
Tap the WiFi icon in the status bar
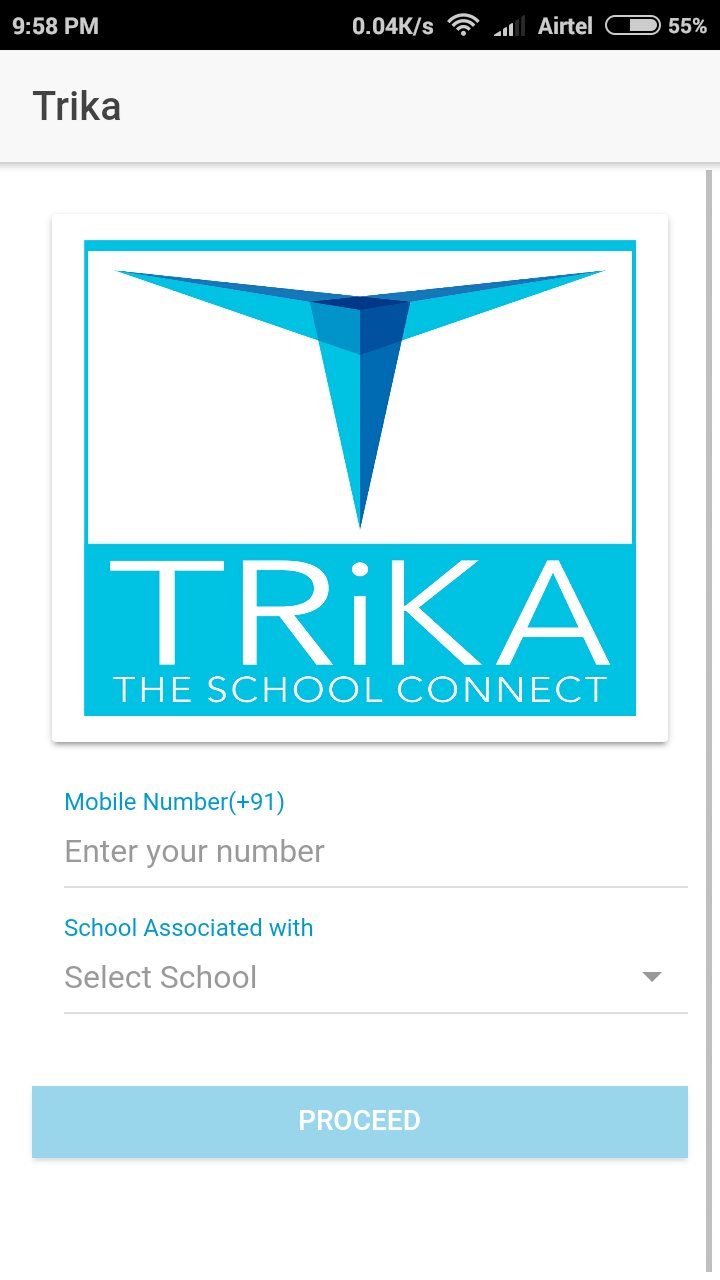[462, 26]
